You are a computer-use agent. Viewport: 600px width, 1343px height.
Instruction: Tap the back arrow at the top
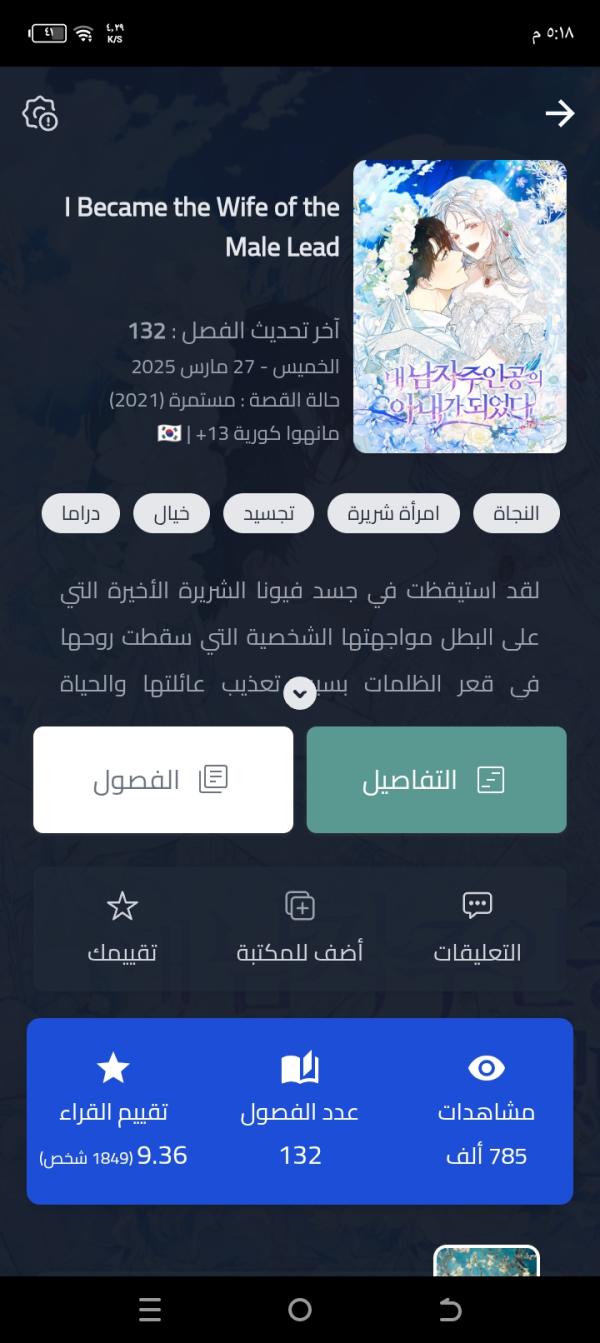559,114
